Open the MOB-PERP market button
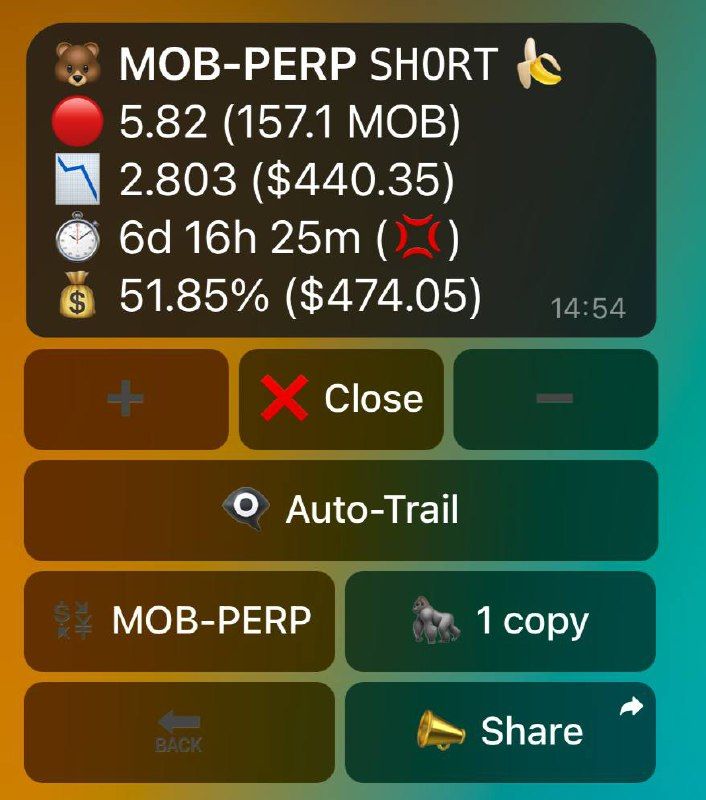Screen dimensions: 706x800 179,621
